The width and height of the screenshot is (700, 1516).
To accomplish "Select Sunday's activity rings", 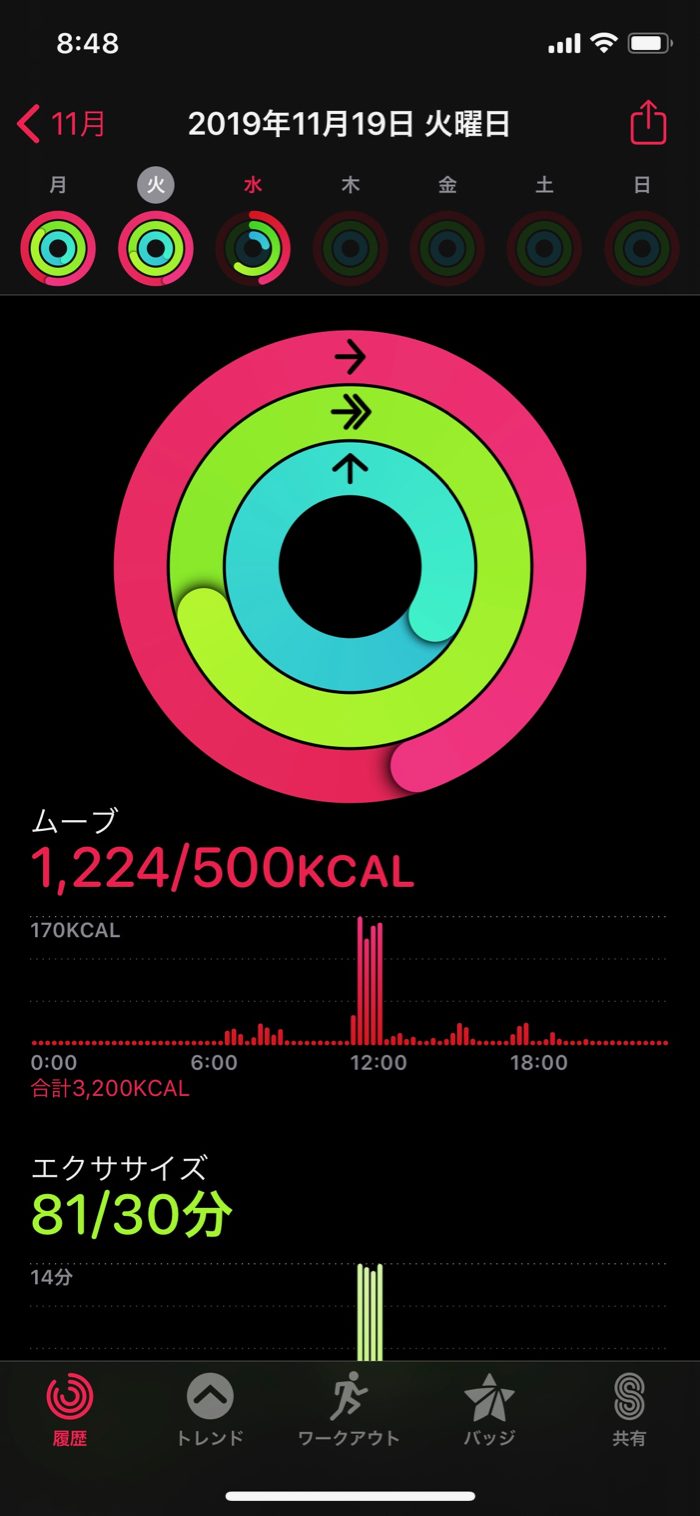I will (x=643, y=248).
